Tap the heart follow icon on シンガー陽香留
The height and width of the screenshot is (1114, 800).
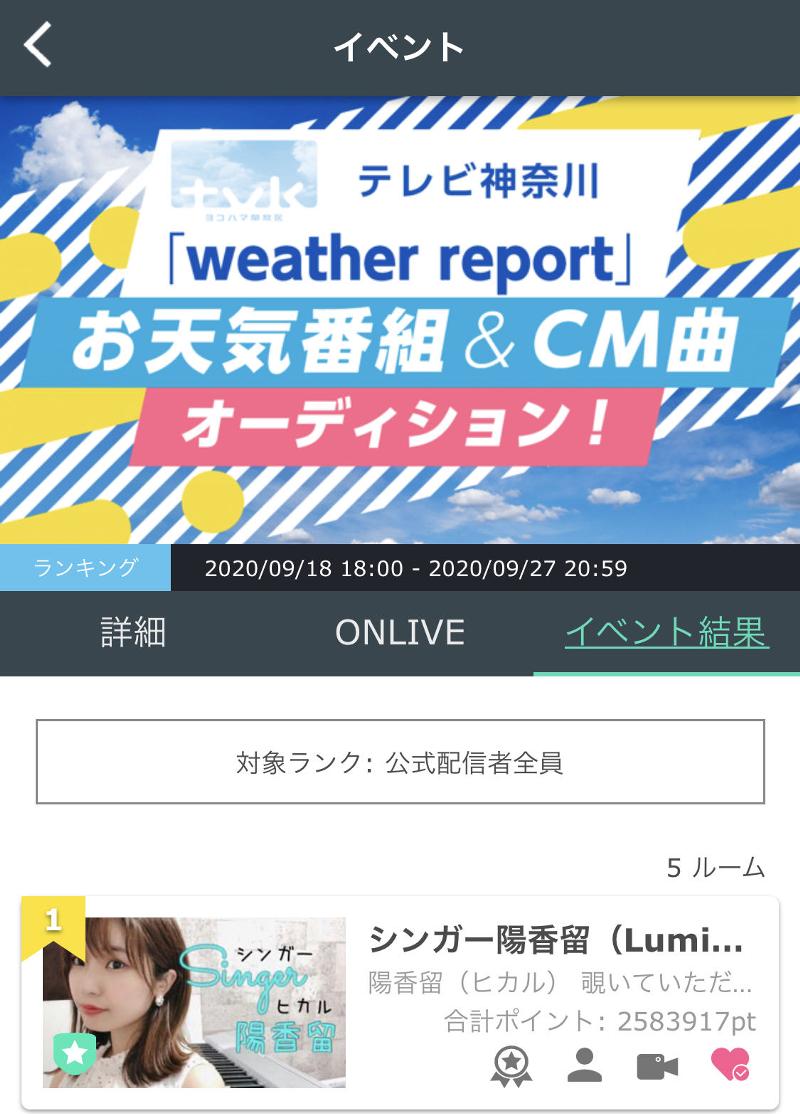click(729, 1065)
